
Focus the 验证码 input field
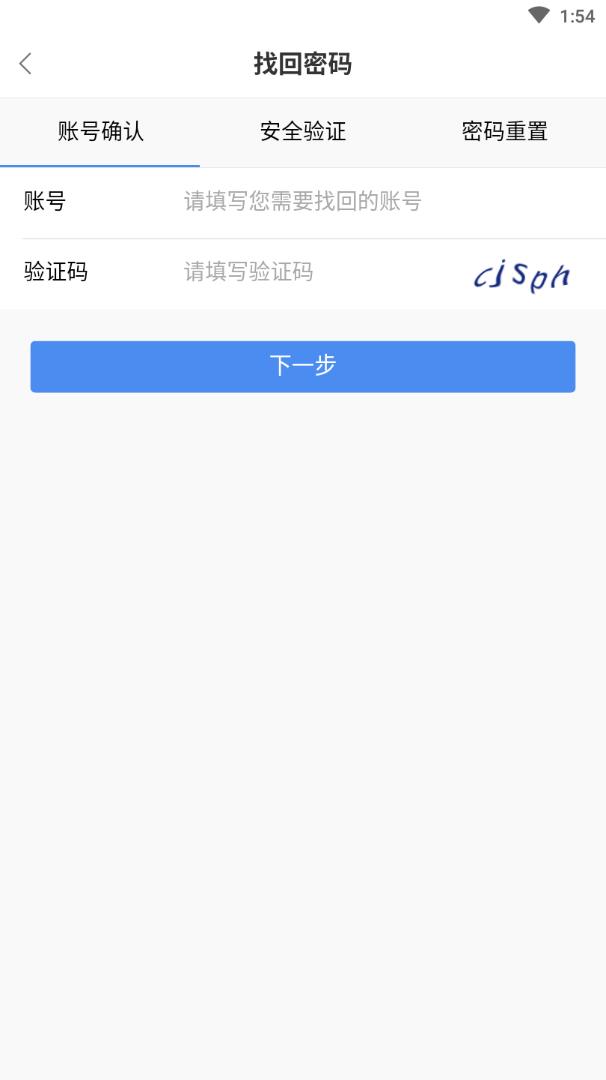(x=310, y=272)
